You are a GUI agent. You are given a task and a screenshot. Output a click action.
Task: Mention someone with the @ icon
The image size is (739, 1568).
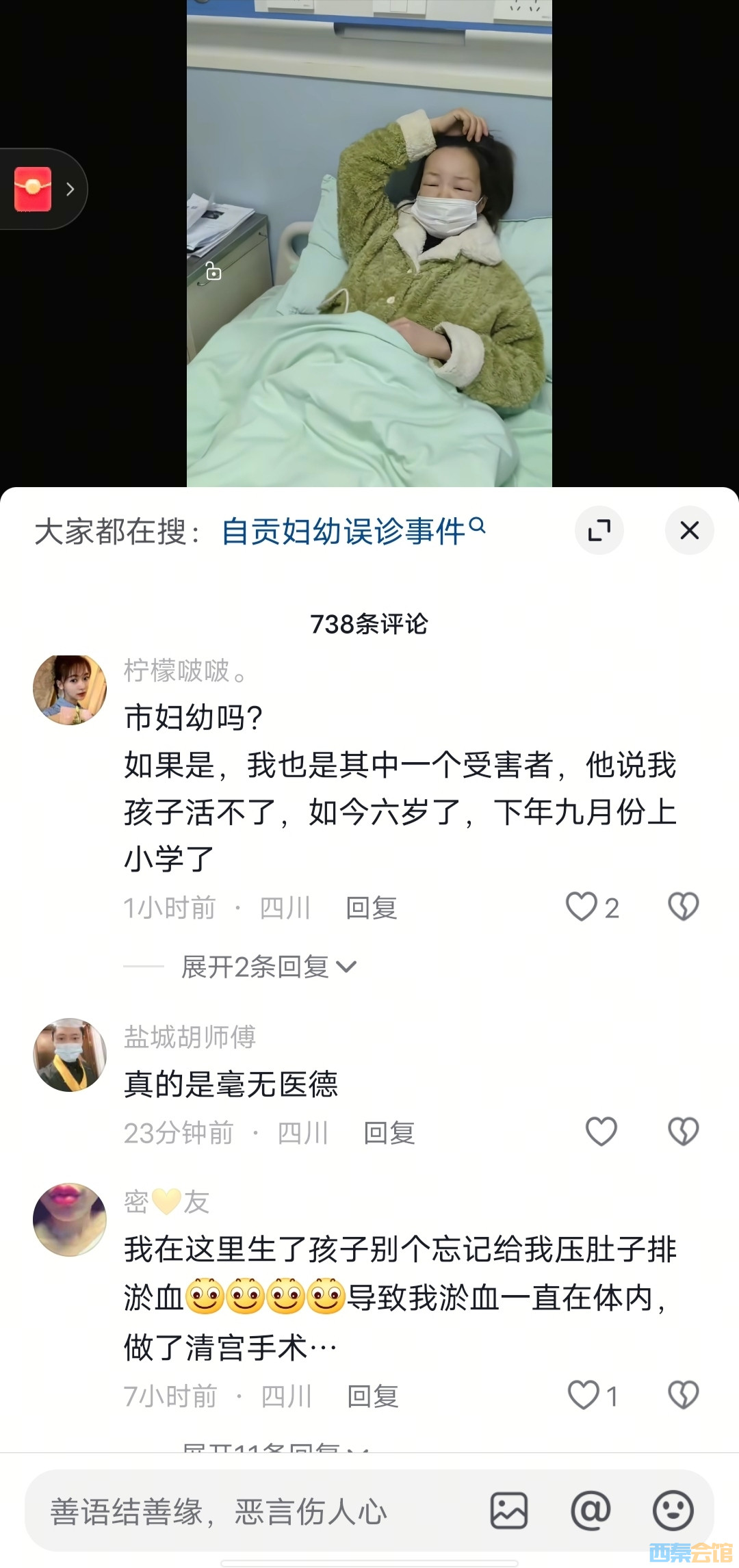pyautogui.click(x=591, y=1511)
